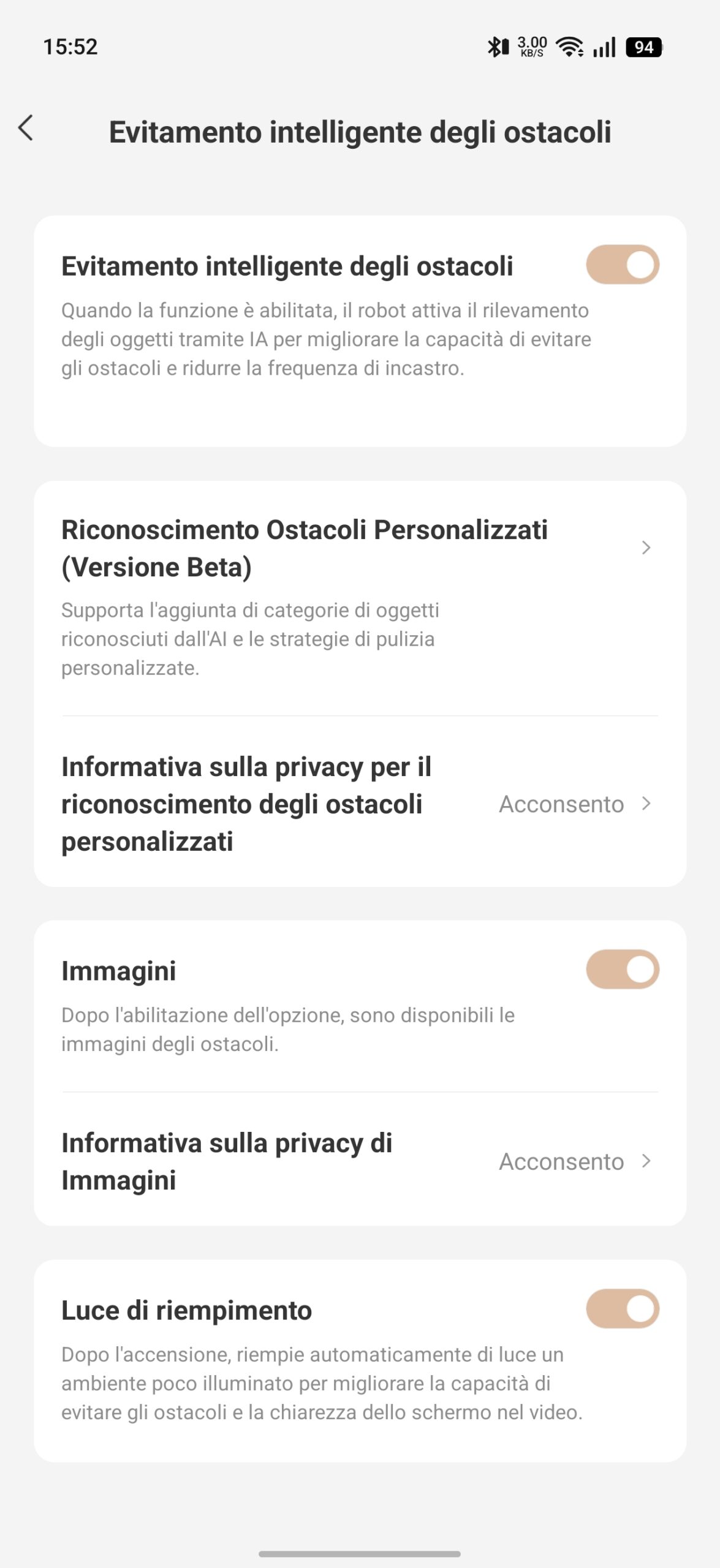
Task: Go back using the top-left arrow
Action: (26, 129)
